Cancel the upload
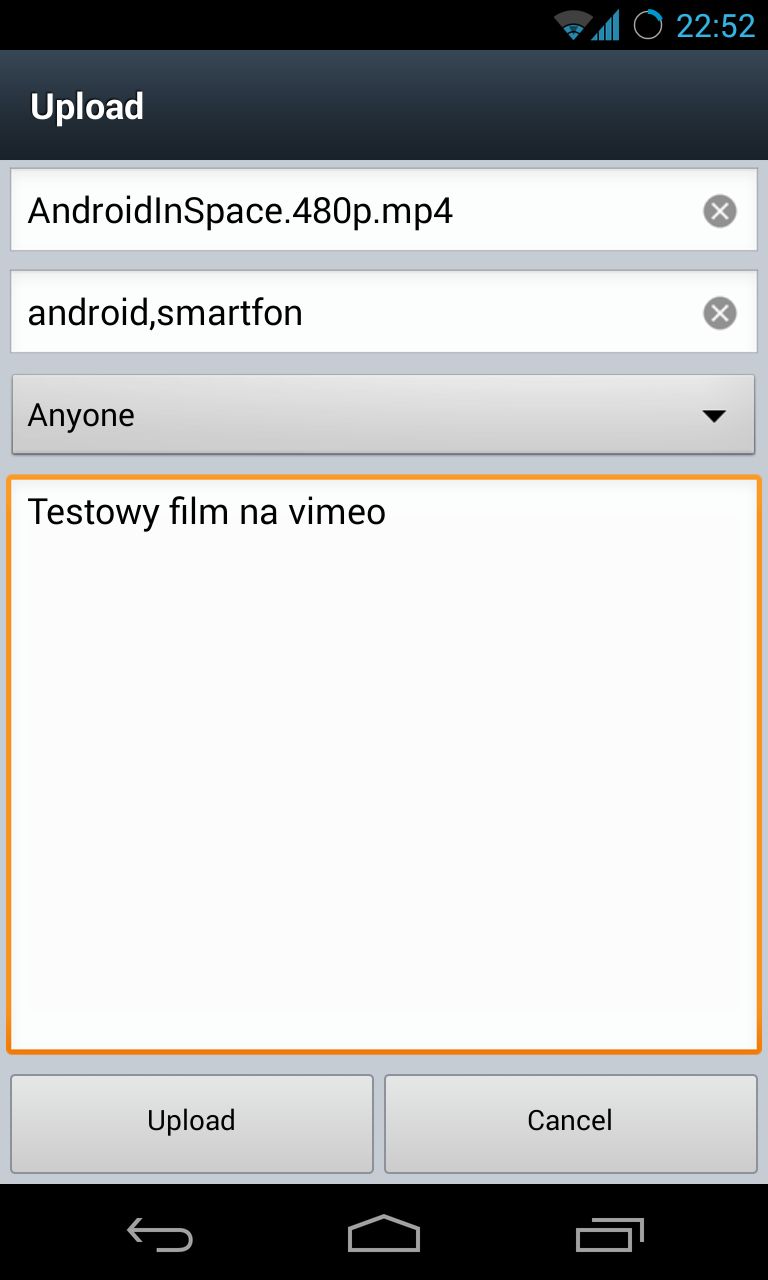The height and width of the screenshot is (1280, 768). click(x=570, y=1123)
